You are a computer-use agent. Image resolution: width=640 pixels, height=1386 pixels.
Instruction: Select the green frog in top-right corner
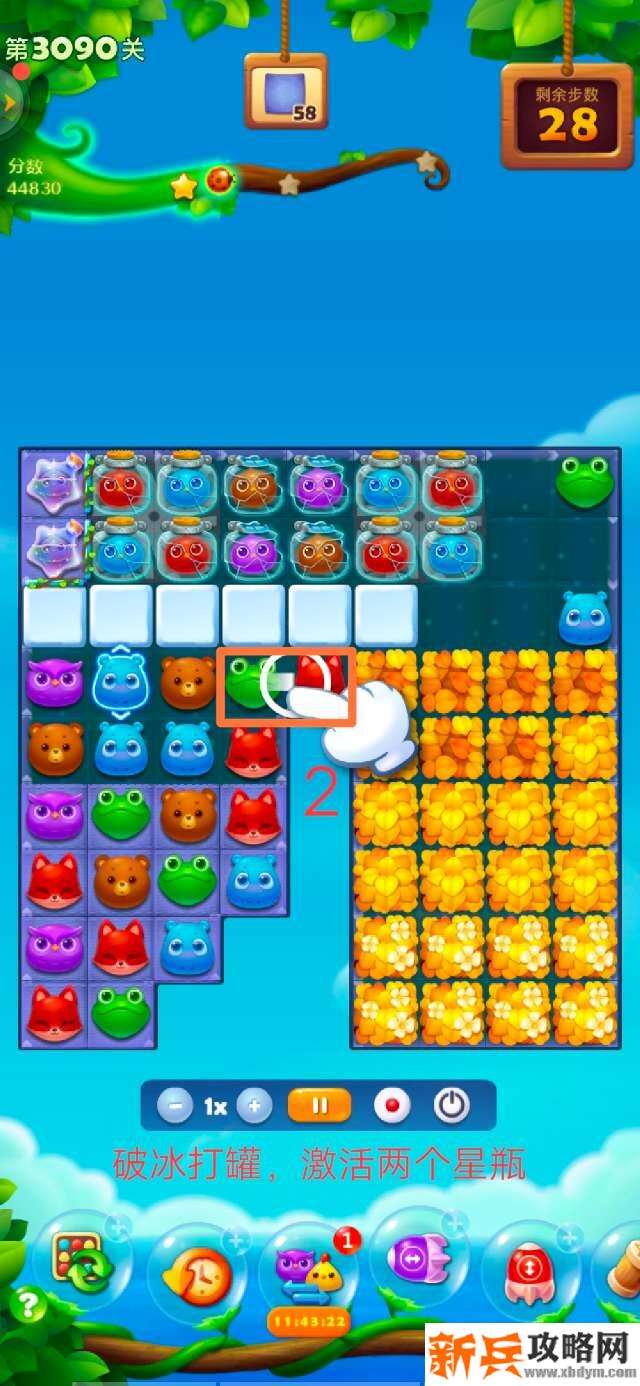coord(585,481)
